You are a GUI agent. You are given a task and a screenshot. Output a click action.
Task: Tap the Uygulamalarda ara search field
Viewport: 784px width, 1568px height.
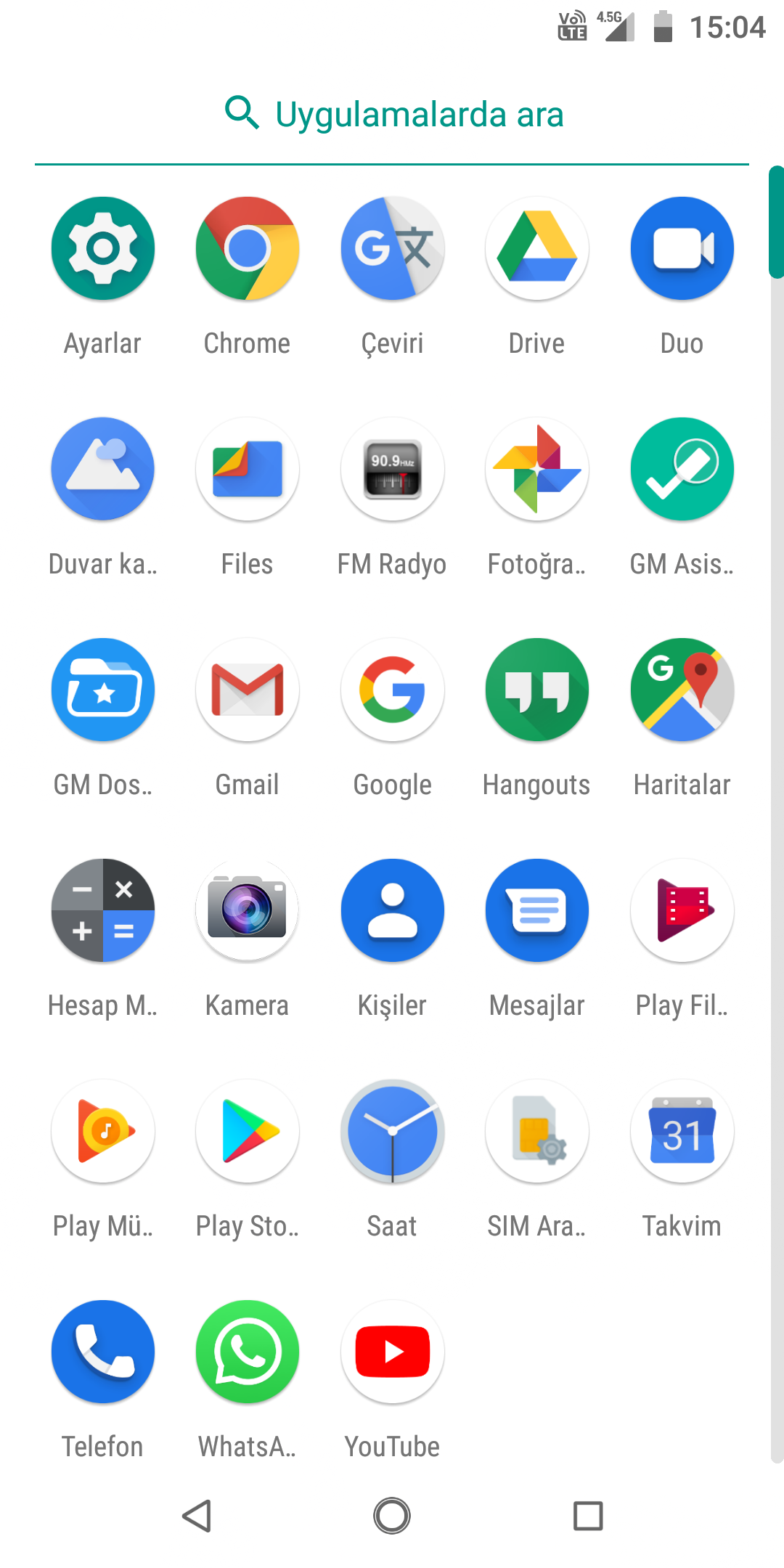tap(392, 114)
